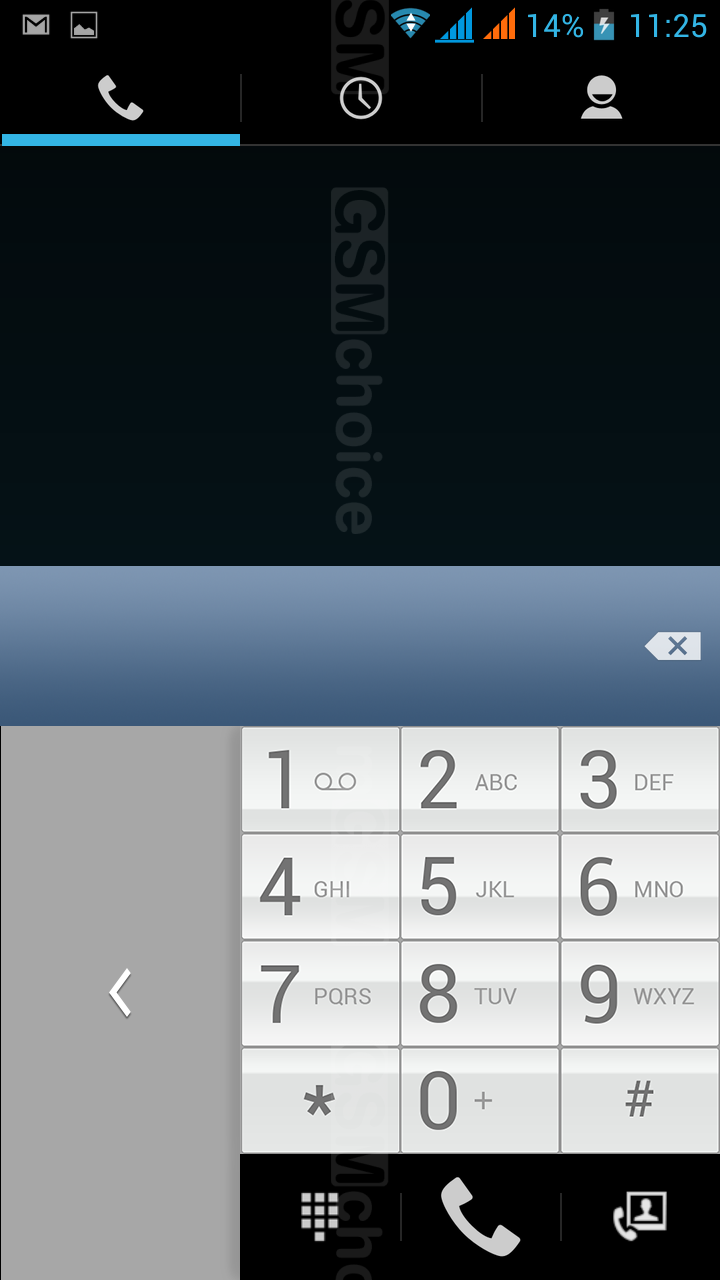
Task: Enter digit 2 ABC
Action: [480, 780]
